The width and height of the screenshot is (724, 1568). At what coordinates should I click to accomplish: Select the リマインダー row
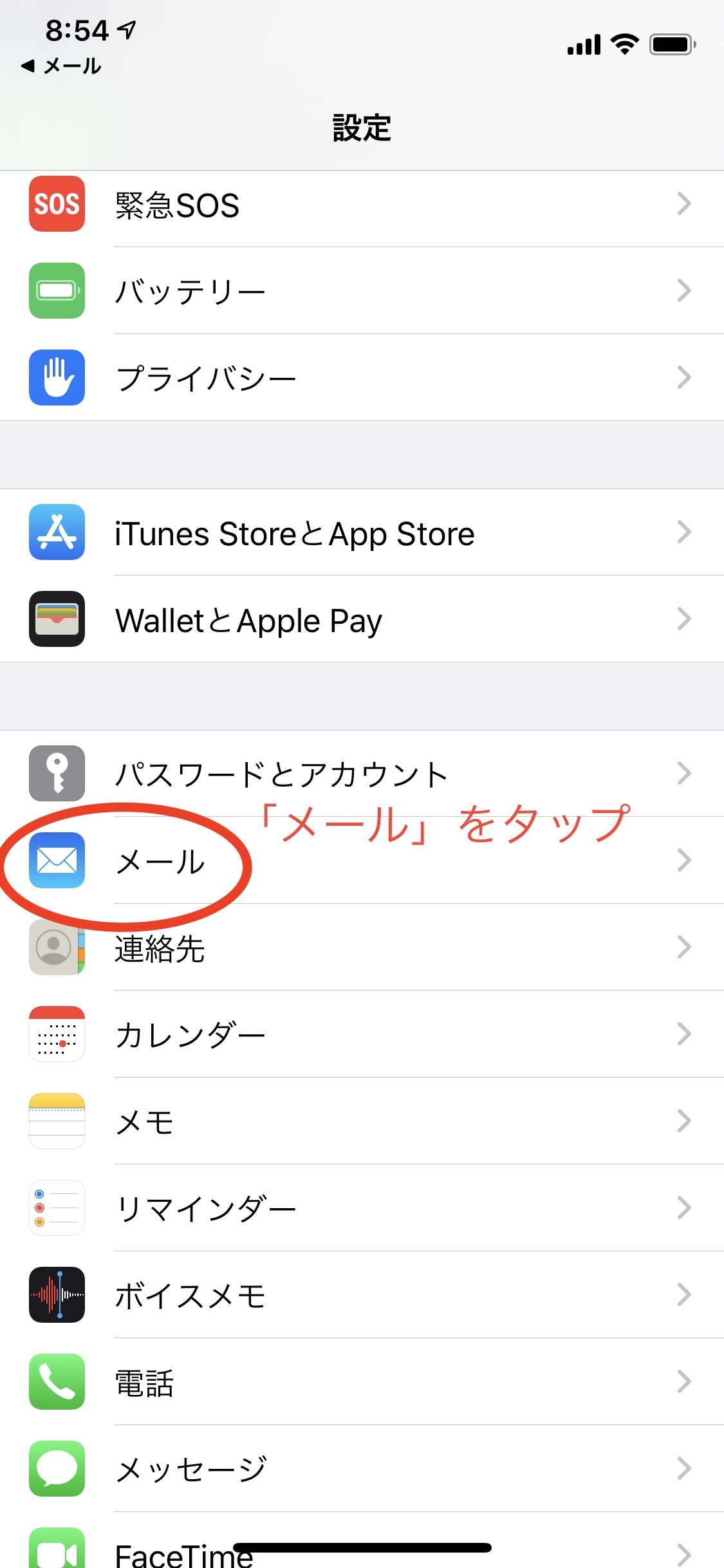point(362,1208)
